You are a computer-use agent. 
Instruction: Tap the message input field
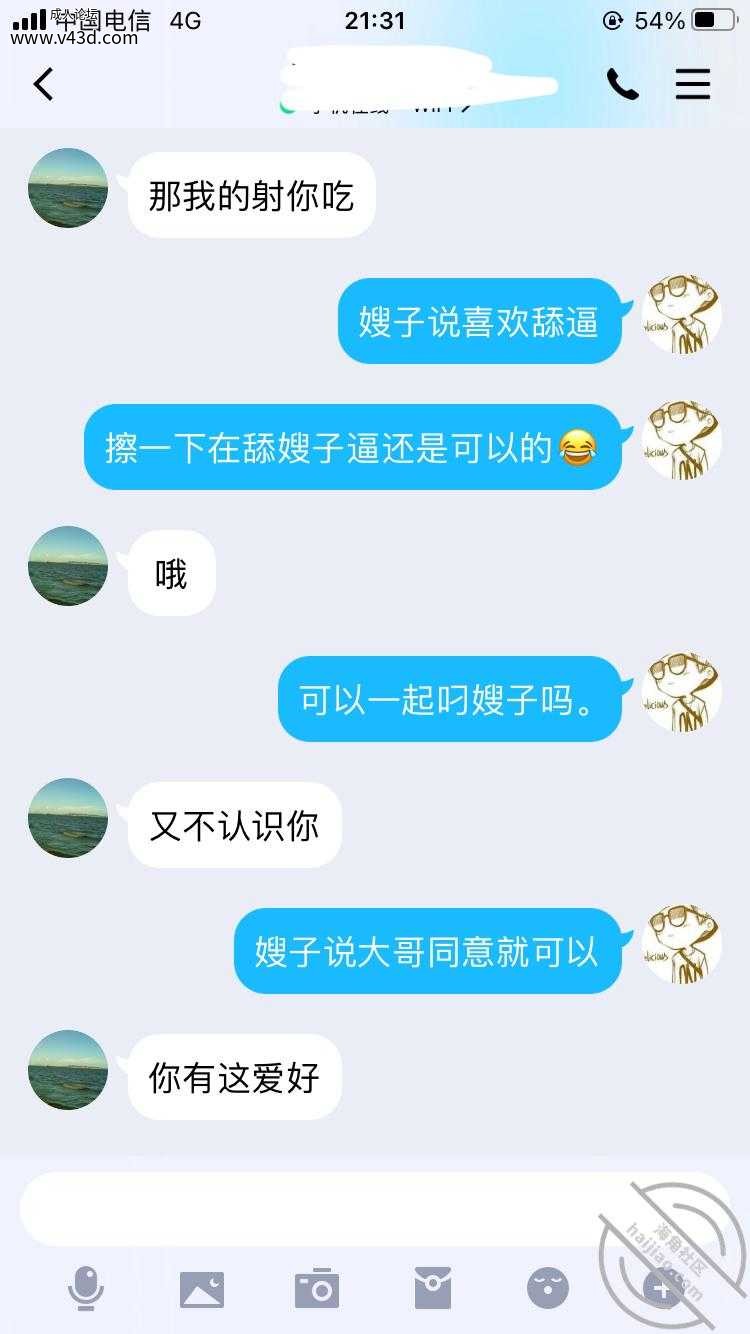(x=374, y=1209)
